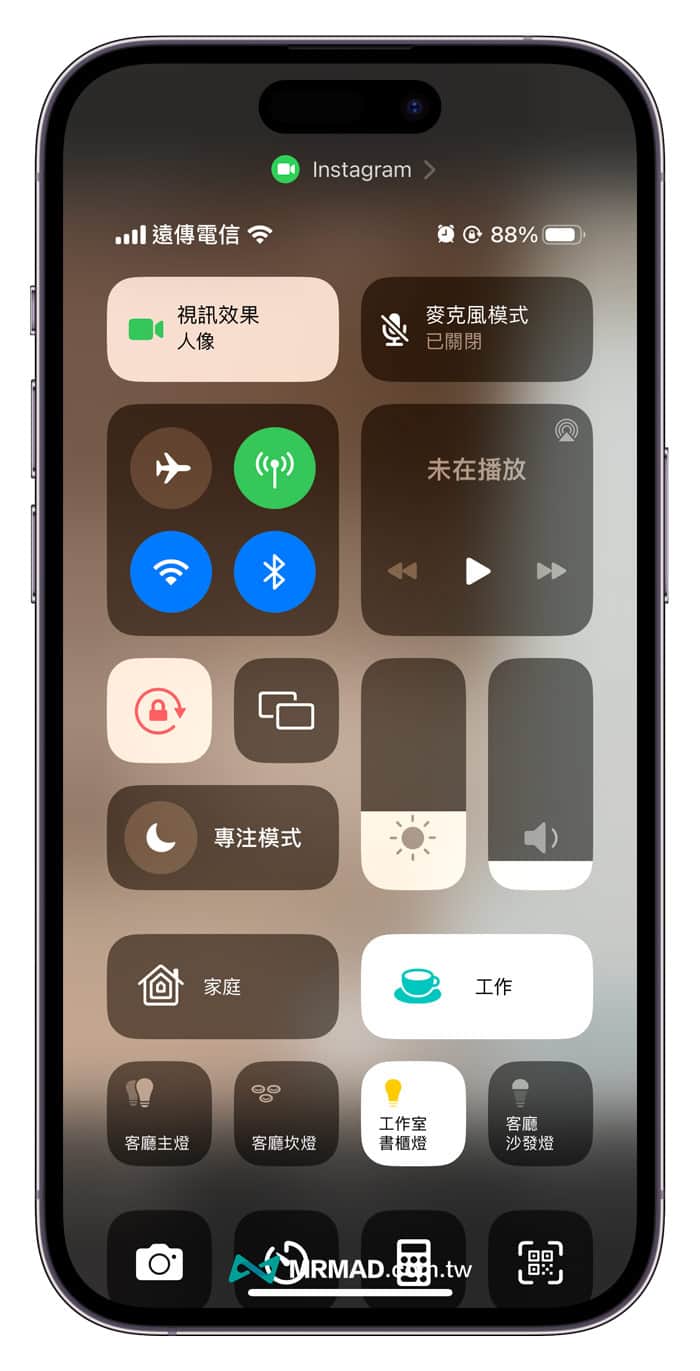Toggle 工作 scene

click(476, 987)
